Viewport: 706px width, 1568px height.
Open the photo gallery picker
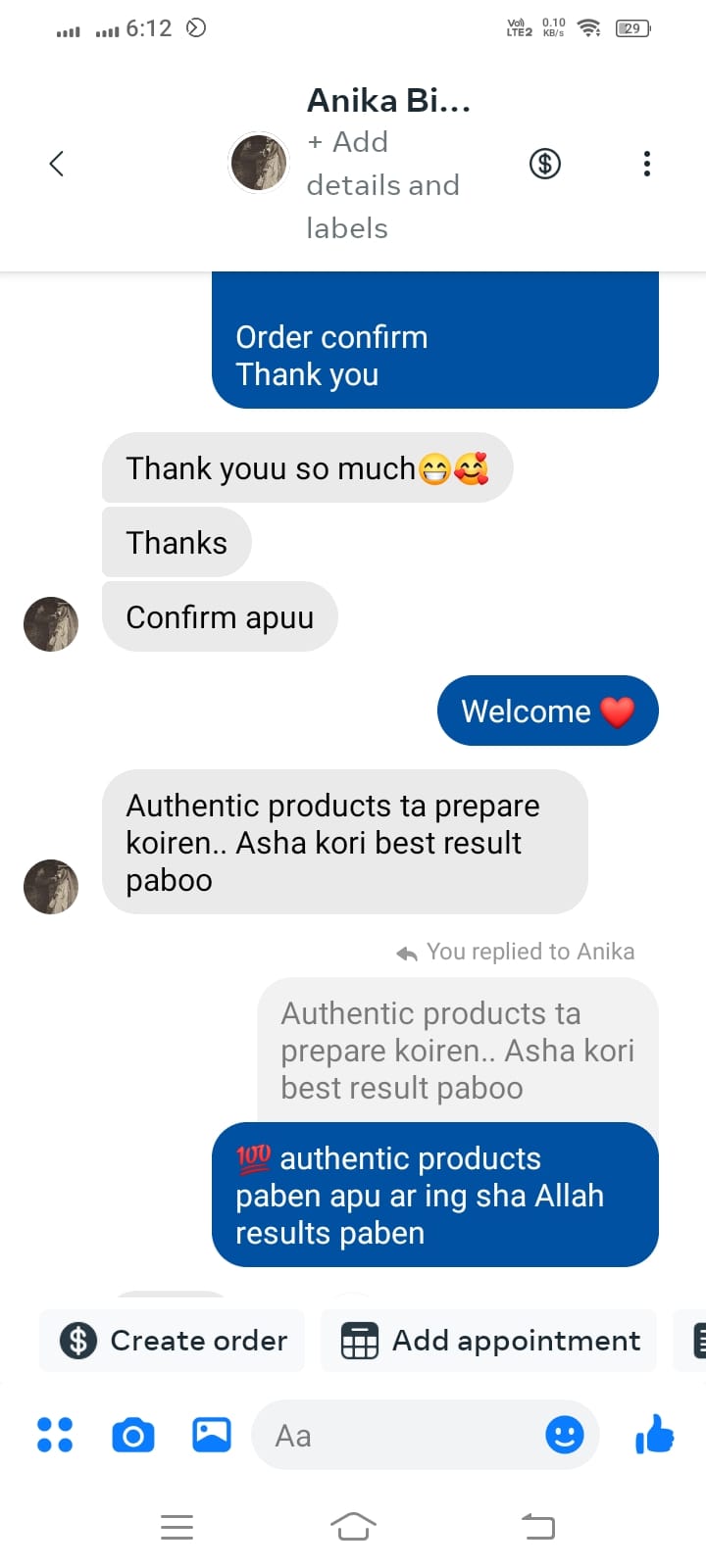[x=211, y=1435]
